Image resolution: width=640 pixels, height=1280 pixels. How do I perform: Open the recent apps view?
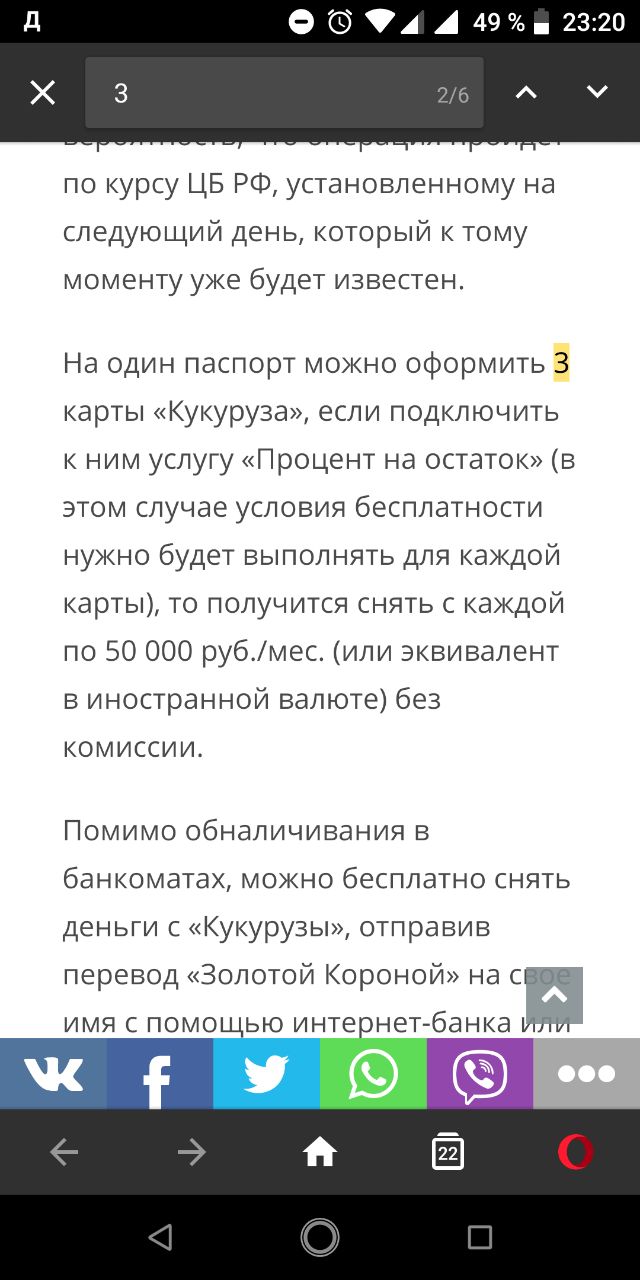click(x=480, y=1238)
